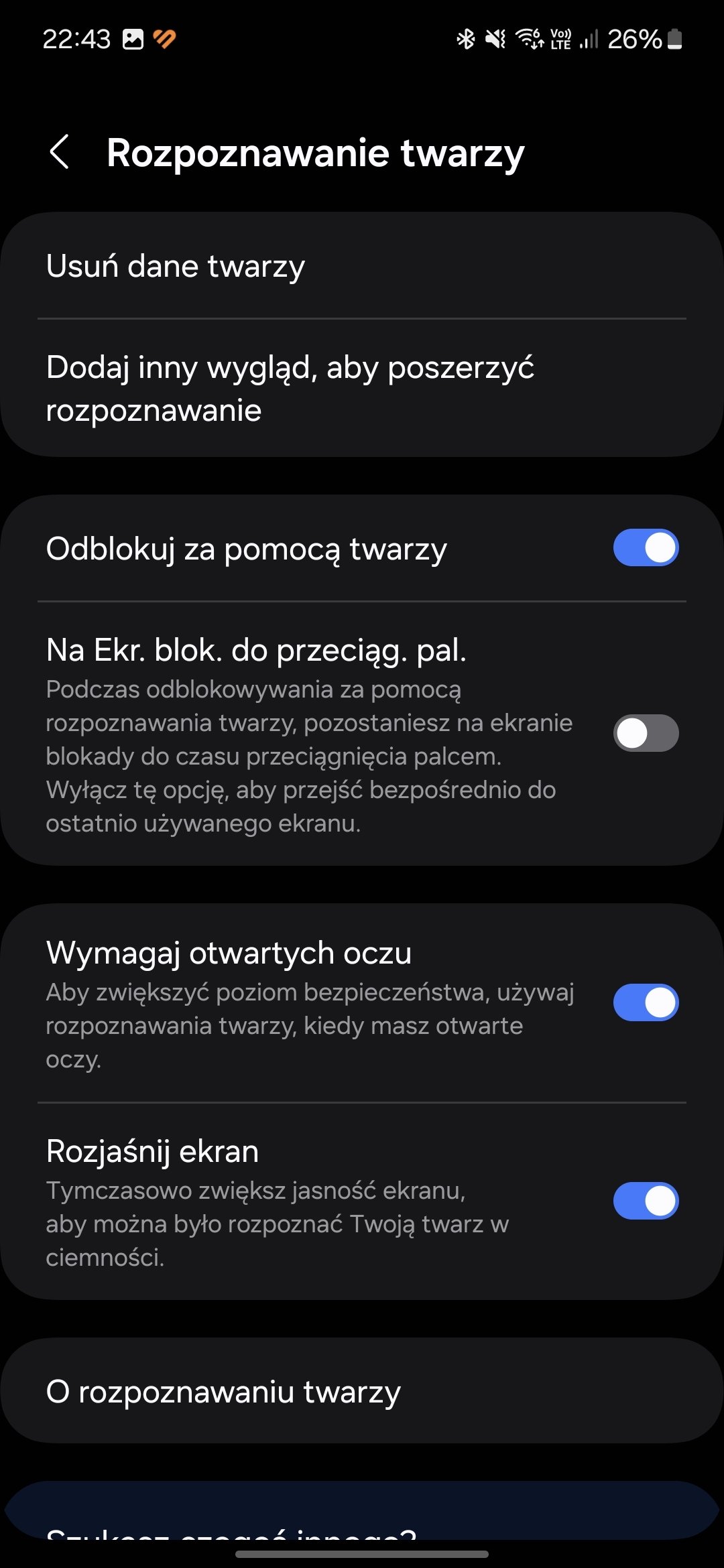Open O rozpoznawaniu twarzy
The image size is (724, 1568).
point(362,1391)
